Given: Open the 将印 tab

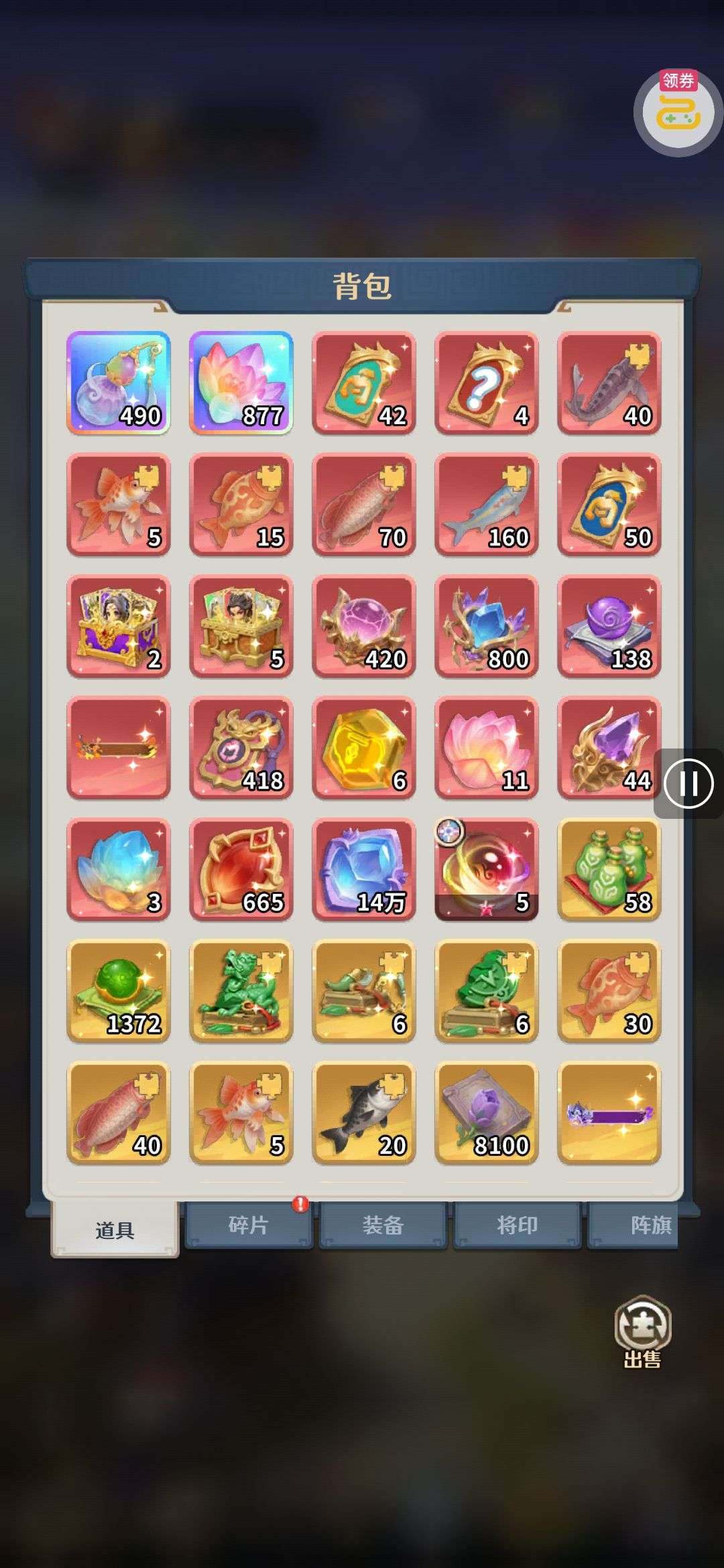Looking at the screenshot, I should coord(517,1225).
